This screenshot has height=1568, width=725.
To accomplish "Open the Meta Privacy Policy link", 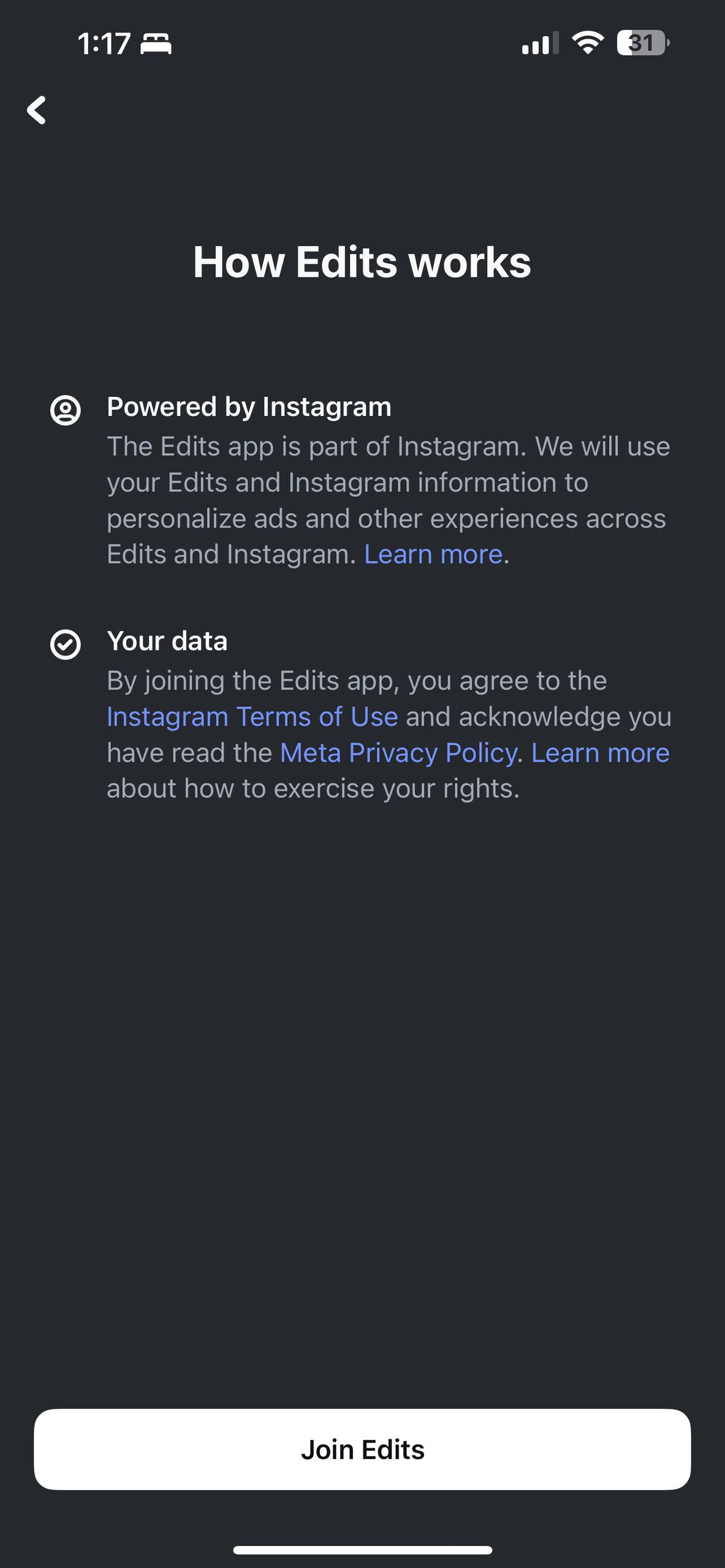I will (x=398, y=753).
